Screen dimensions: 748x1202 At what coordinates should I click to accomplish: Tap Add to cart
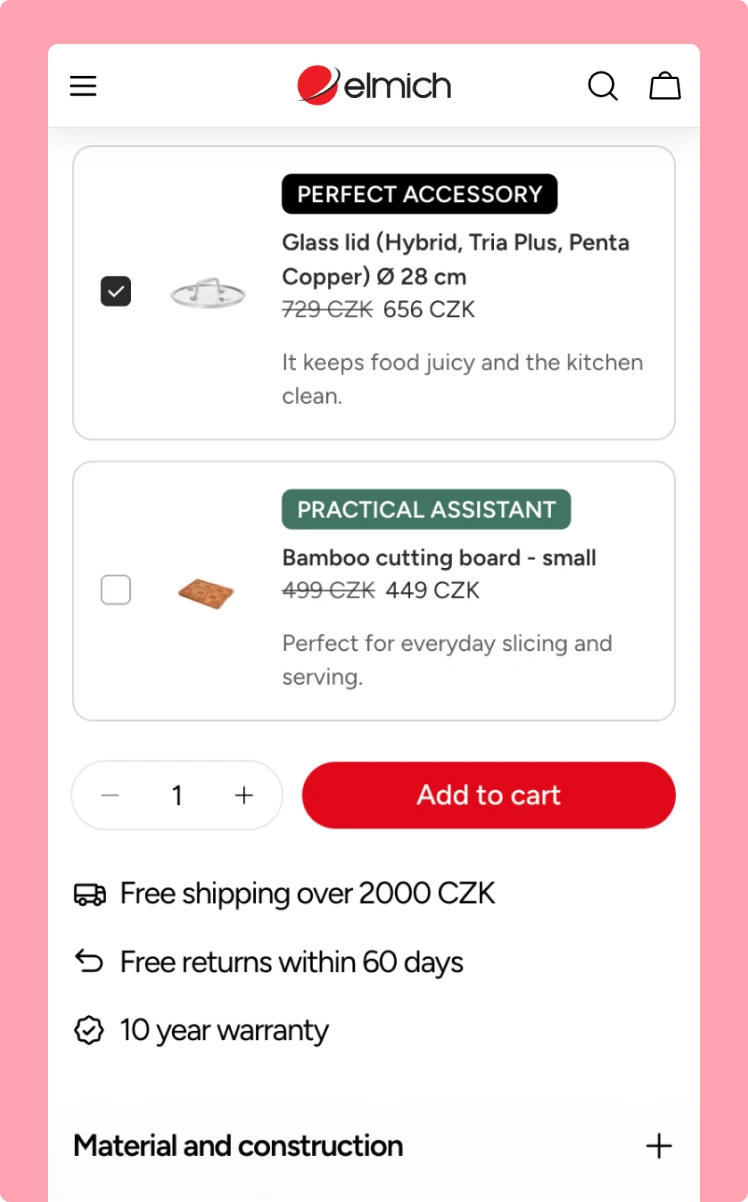click(488, 796)
